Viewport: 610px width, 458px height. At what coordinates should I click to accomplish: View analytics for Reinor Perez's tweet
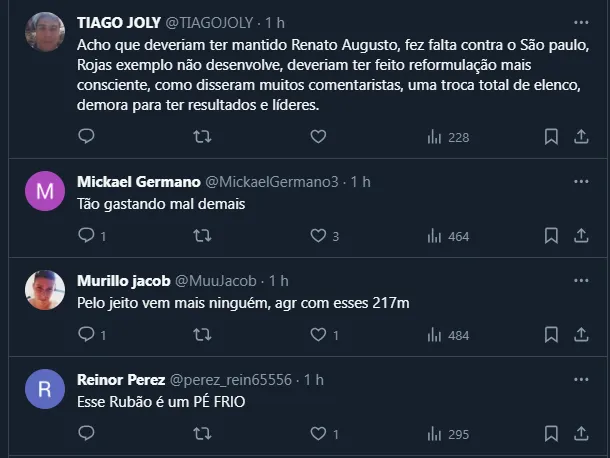pyautogui.click(x=447, y=434)
